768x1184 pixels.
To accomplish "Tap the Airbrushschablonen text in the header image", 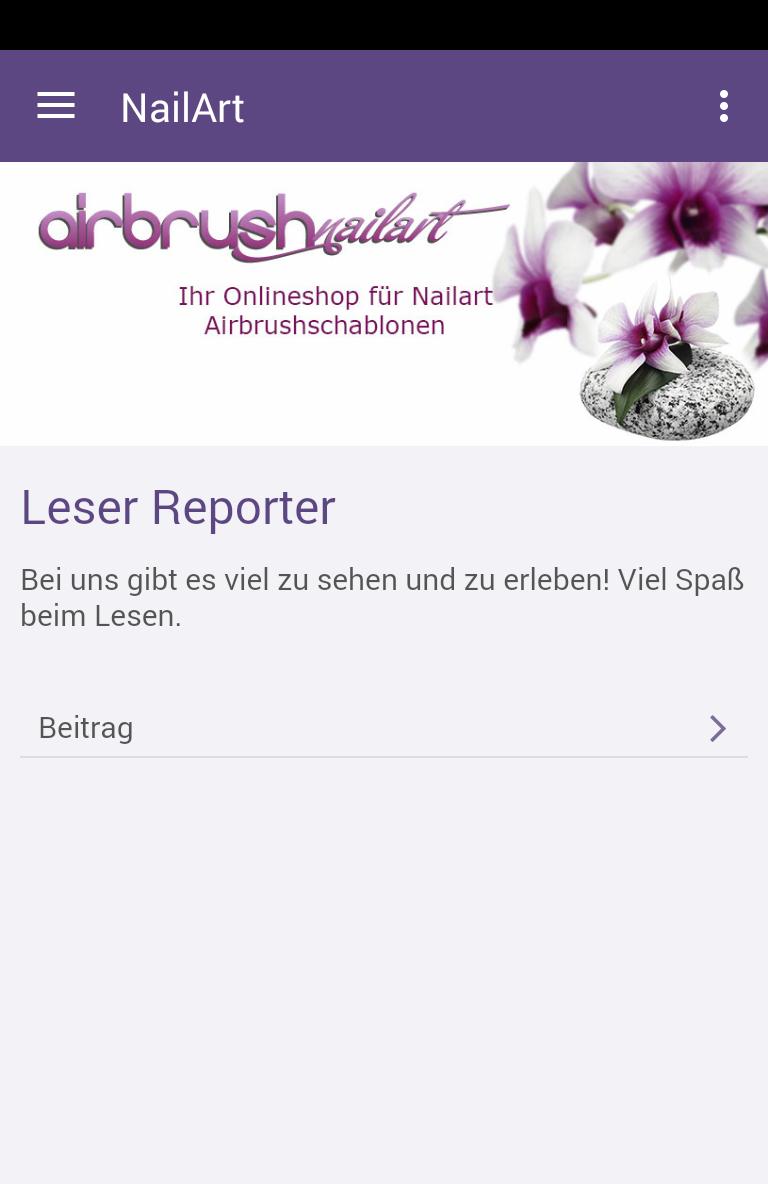I will pos(324,325).
